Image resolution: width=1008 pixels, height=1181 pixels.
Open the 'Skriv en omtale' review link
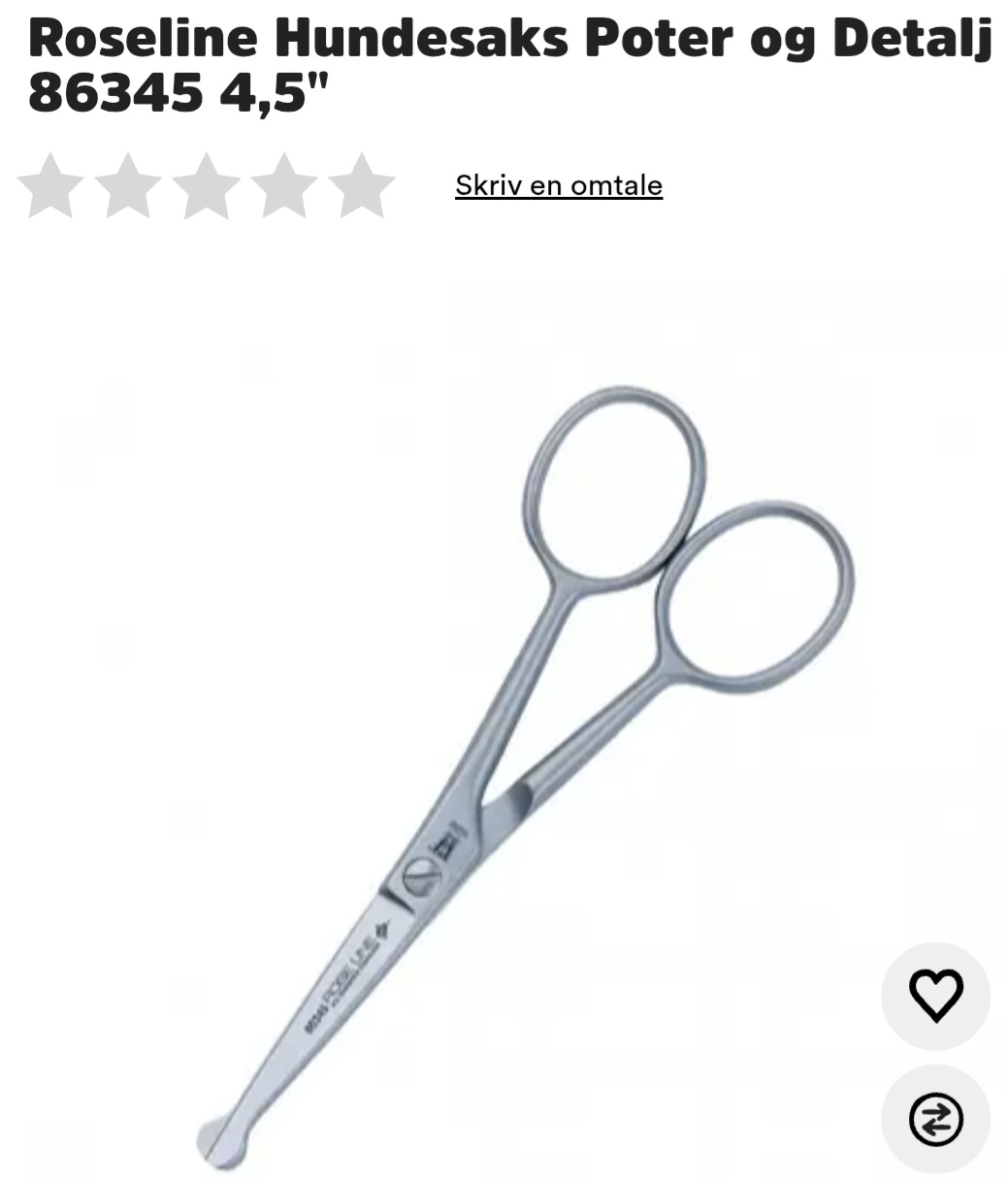(559, 185)
